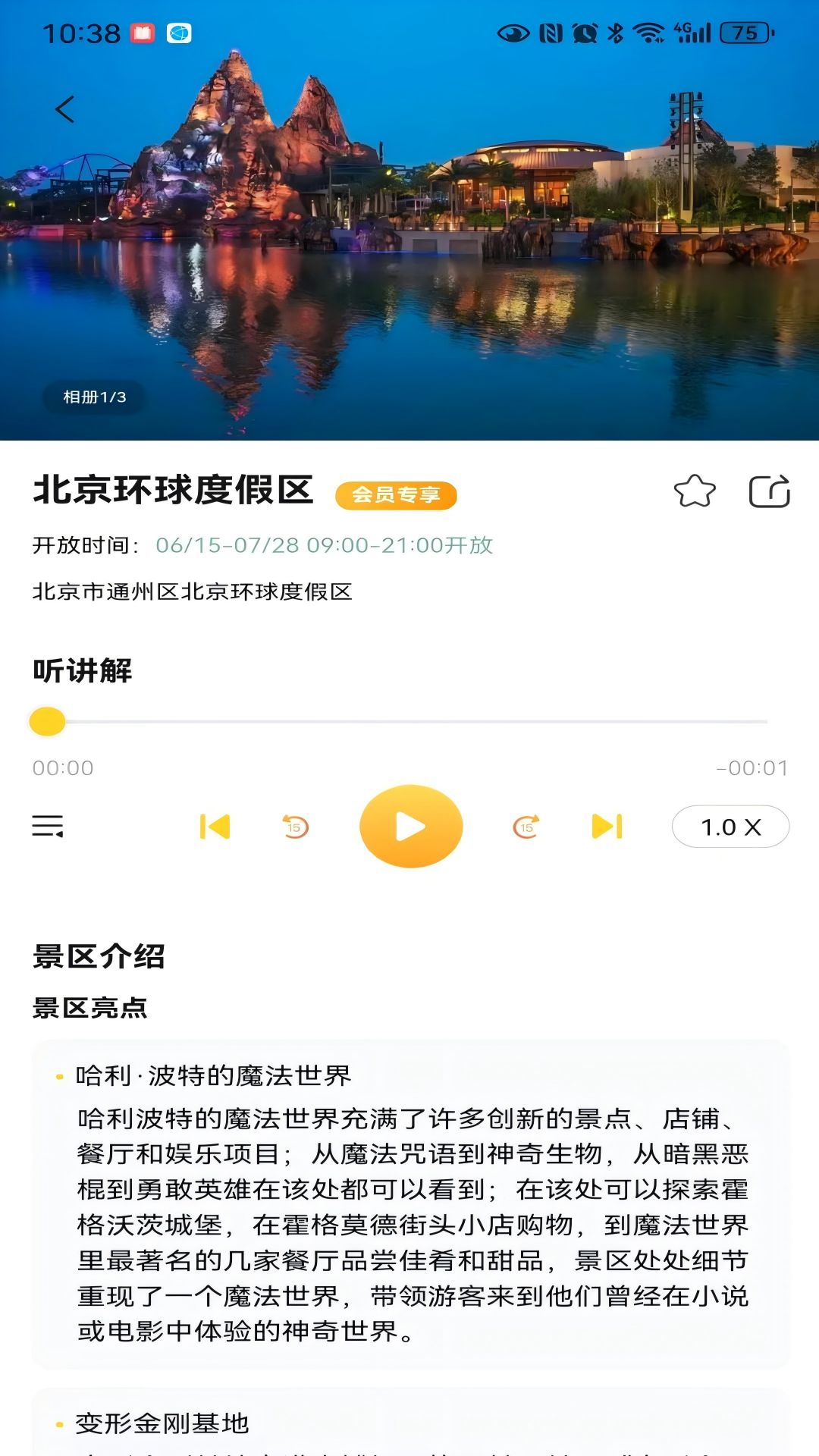The width and height of the screenshot is (819, 1456).
Task: Open the 听讲解 narration section
Action: point(83,670)
